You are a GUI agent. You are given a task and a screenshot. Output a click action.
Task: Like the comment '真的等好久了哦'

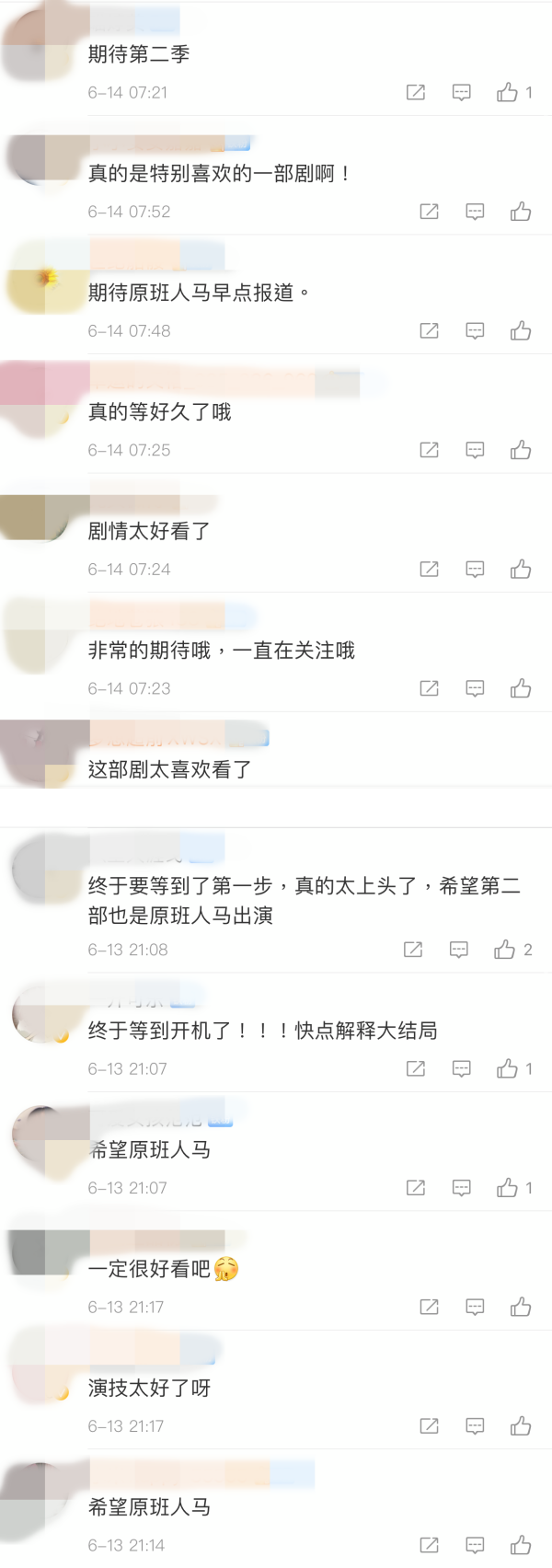(x=521, y=450)
